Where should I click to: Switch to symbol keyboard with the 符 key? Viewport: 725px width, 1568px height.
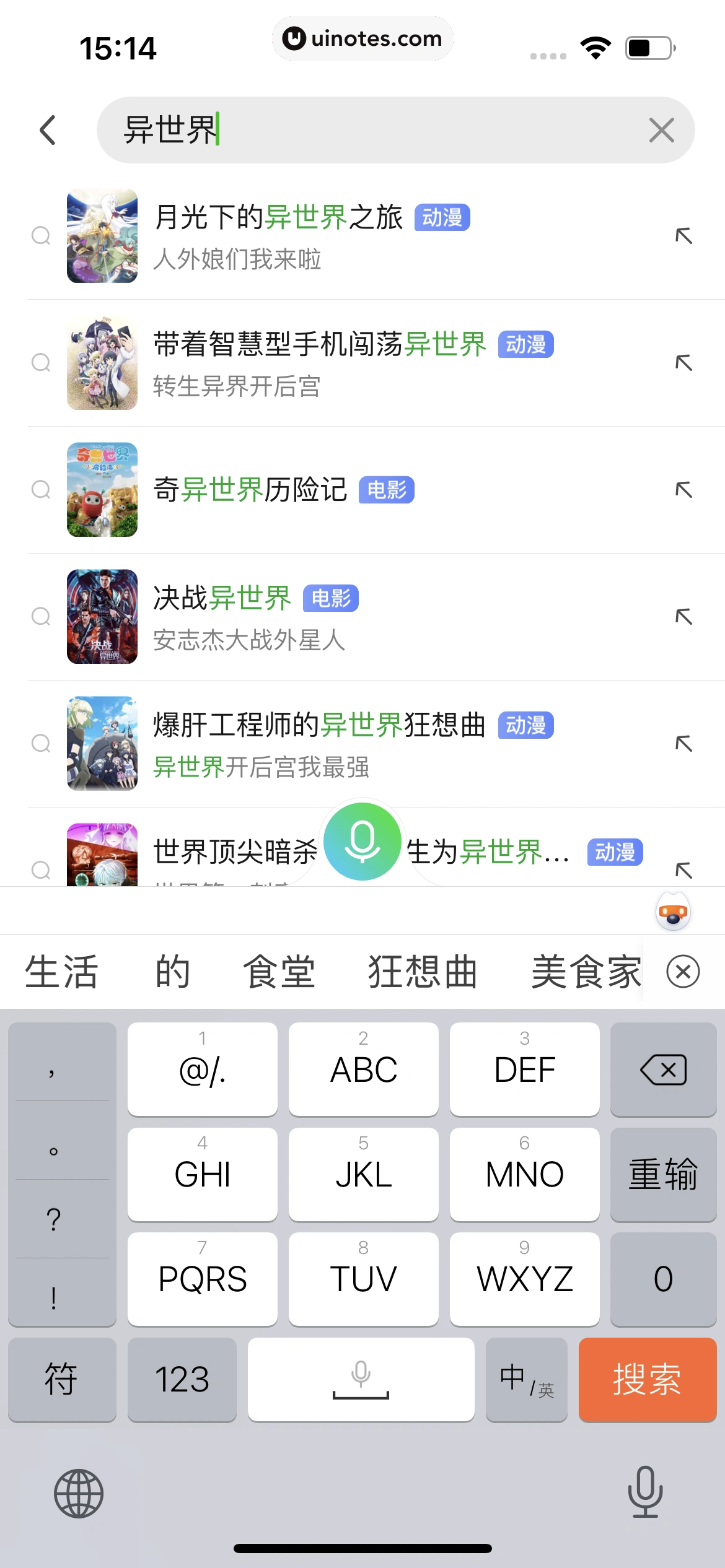coord(61,1380)
